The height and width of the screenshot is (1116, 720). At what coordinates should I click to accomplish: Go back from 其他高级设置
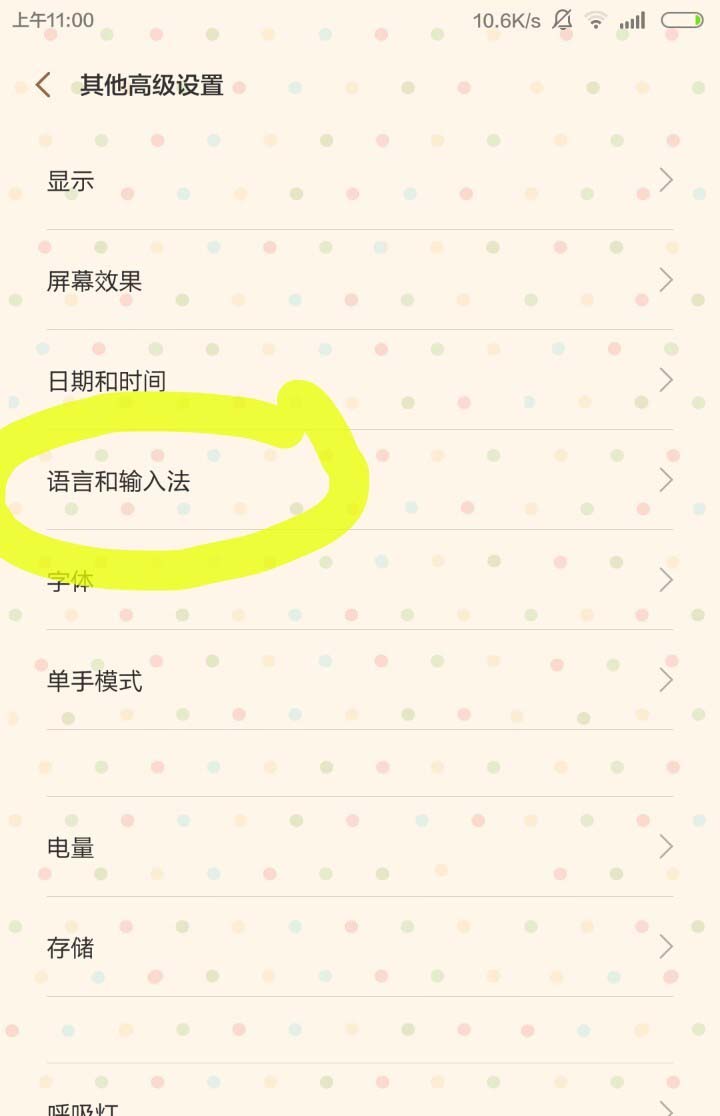(43, 85)
